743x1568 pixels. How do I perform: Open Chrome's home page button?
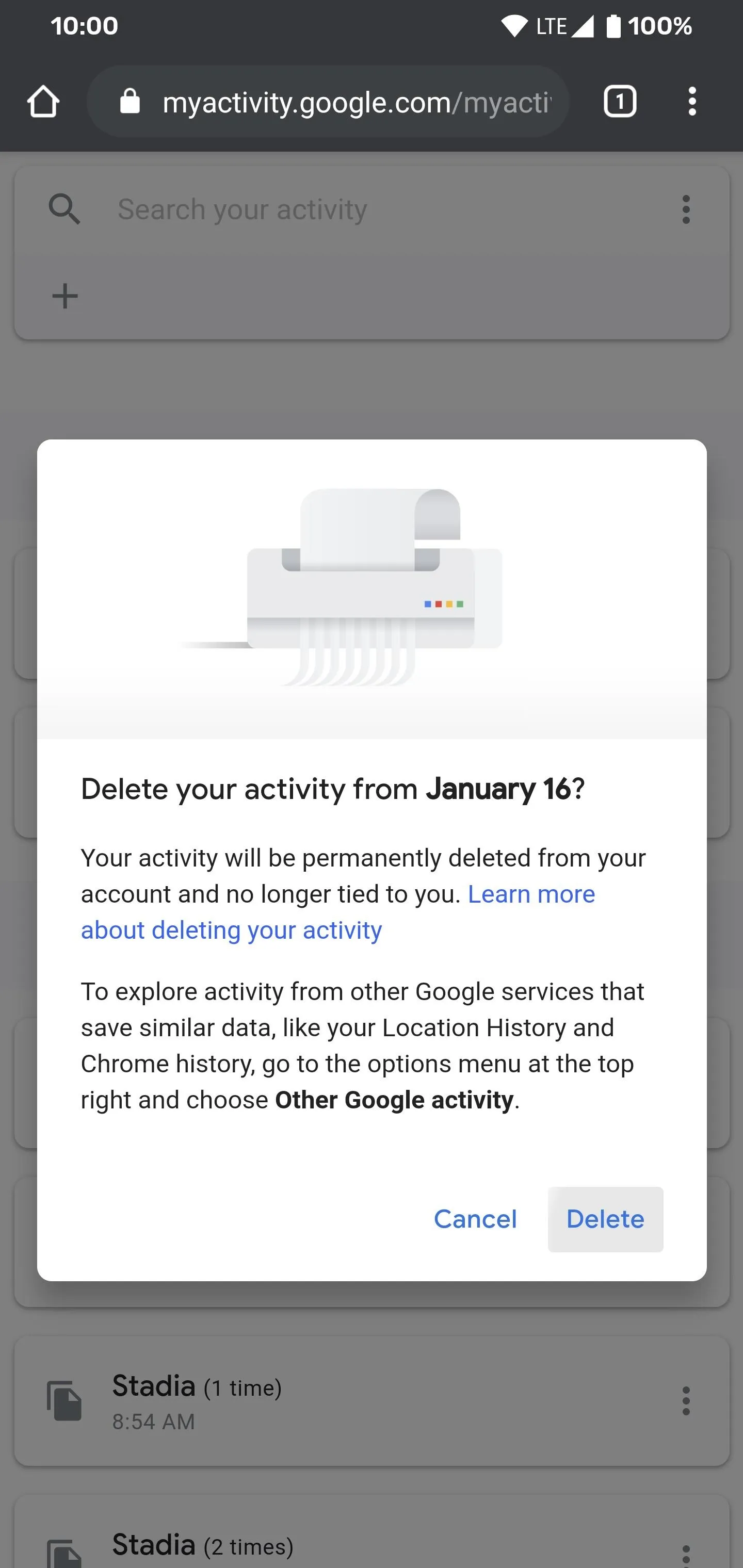tap(43, 101)
